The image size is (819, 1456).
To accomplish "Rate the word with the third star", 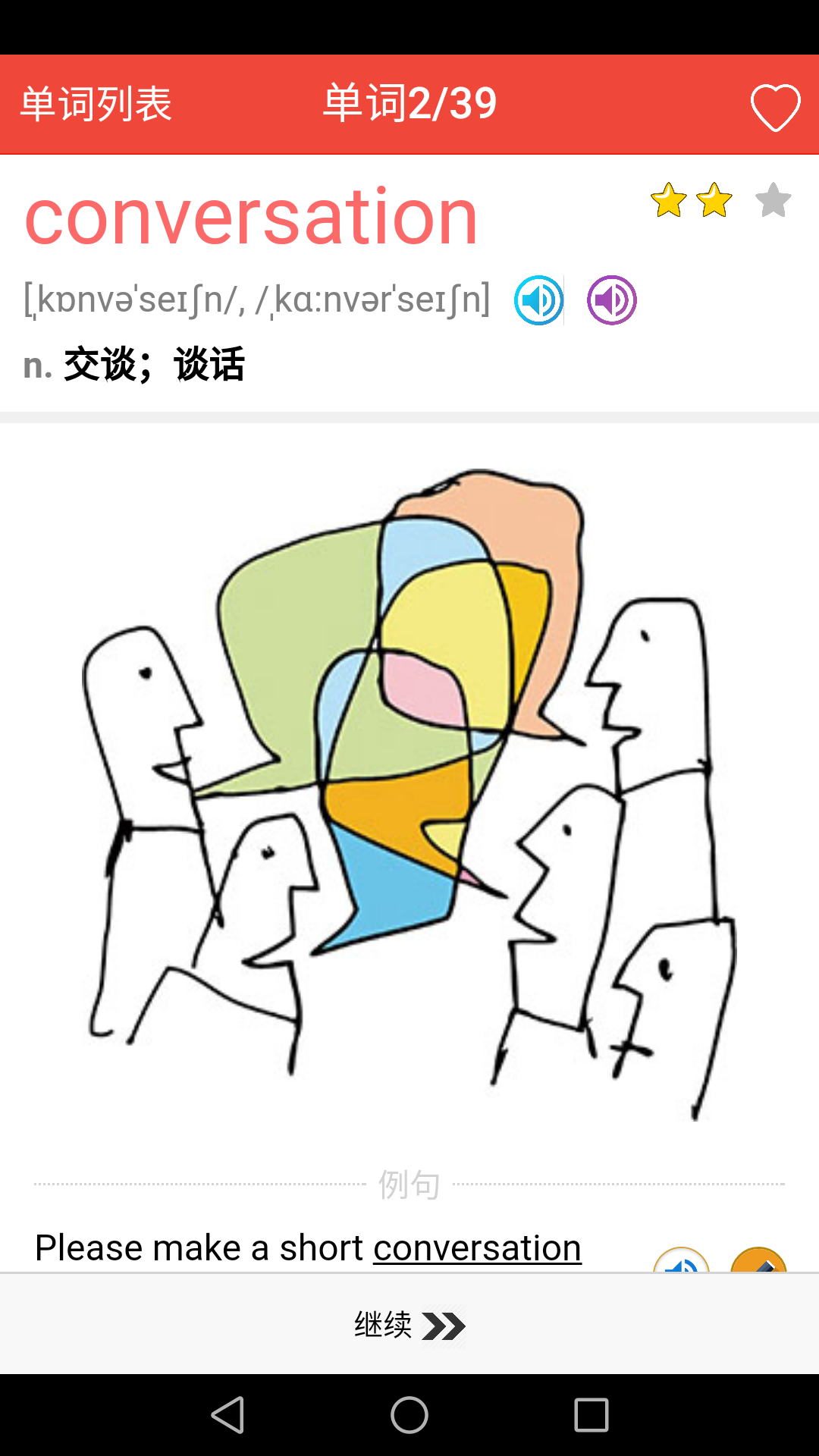I will point(773,201).
